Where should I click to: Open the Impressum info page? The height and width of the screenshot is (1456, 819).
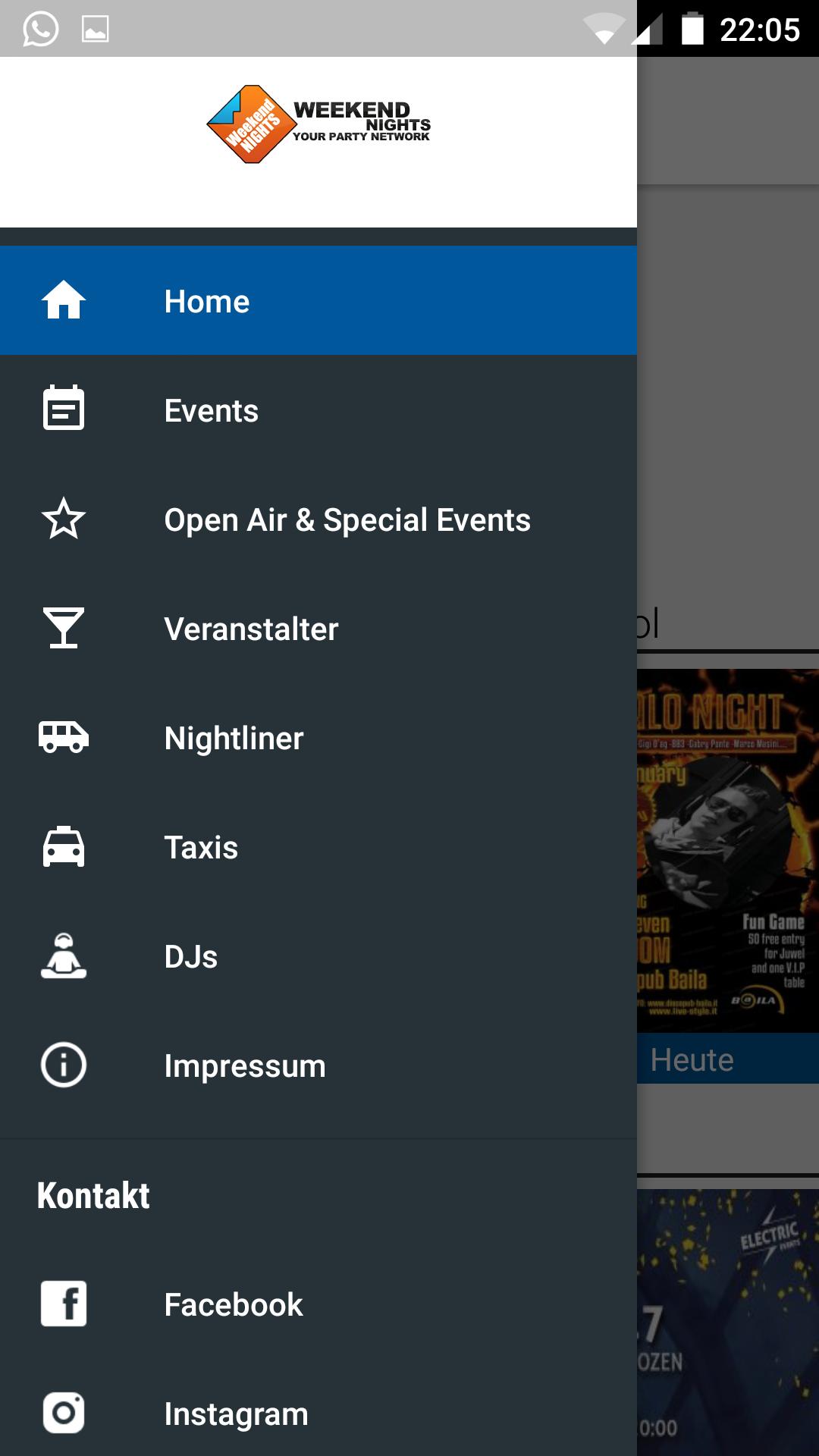244,1065
